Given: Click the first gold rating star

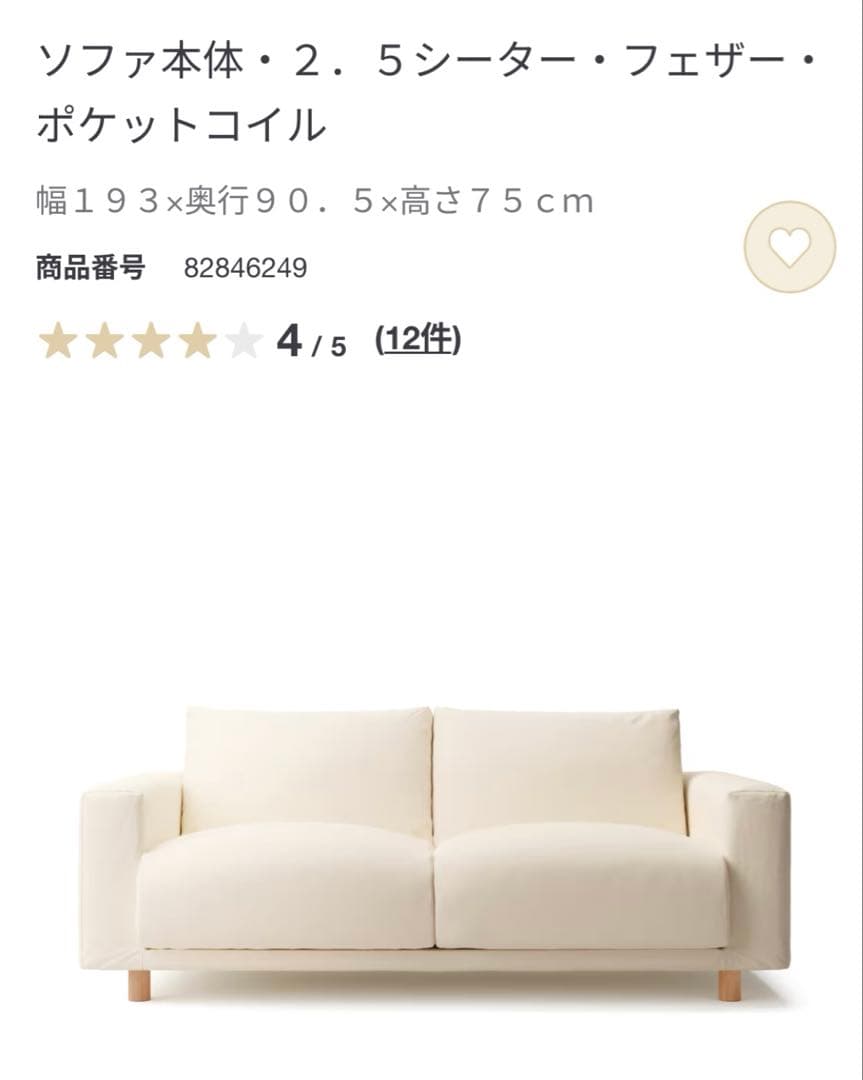Looking at the screenshot, I should point(55,342).
